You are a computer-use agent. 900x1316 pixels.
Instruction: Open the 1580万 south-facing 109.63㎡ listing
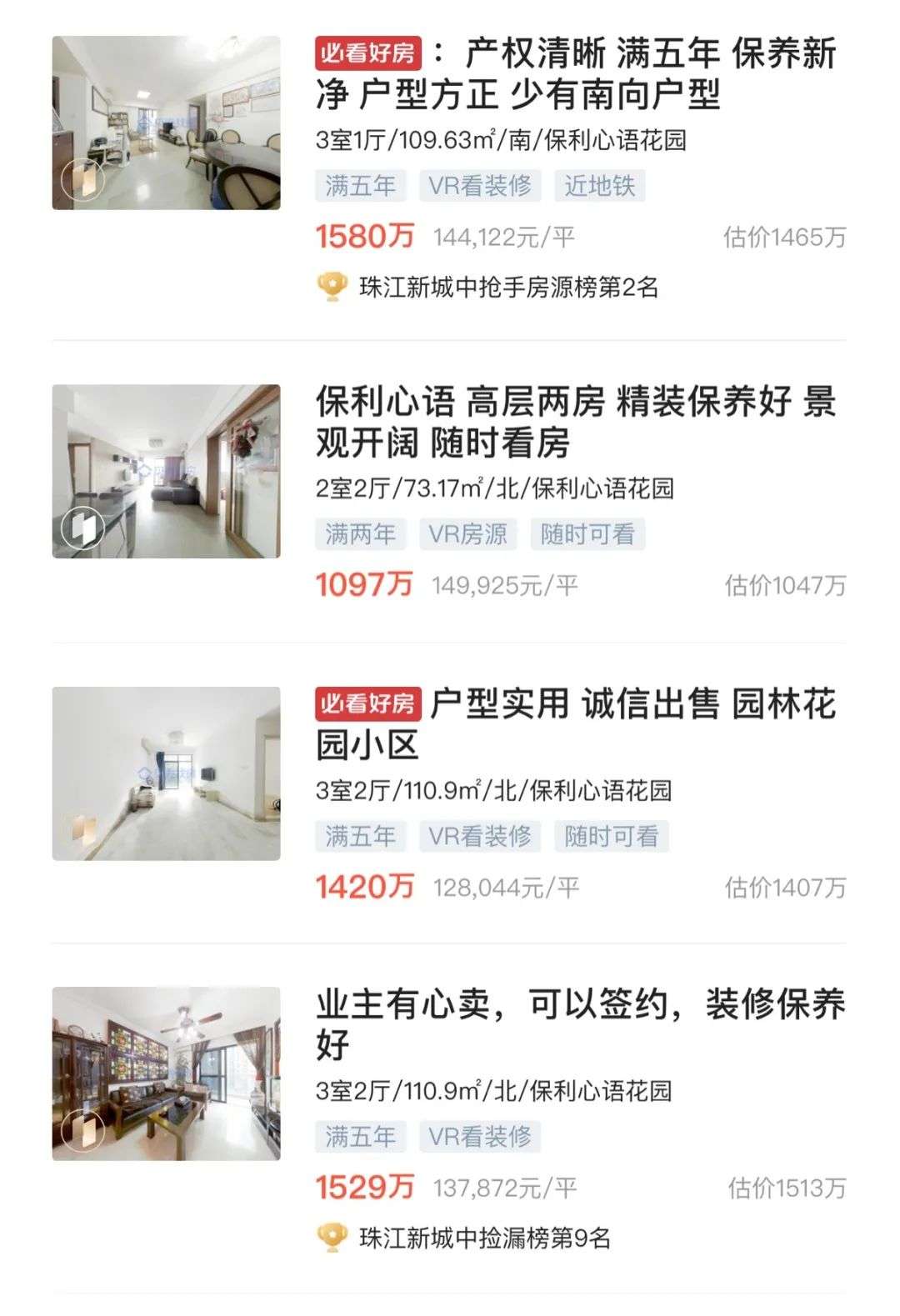[575, 75]
